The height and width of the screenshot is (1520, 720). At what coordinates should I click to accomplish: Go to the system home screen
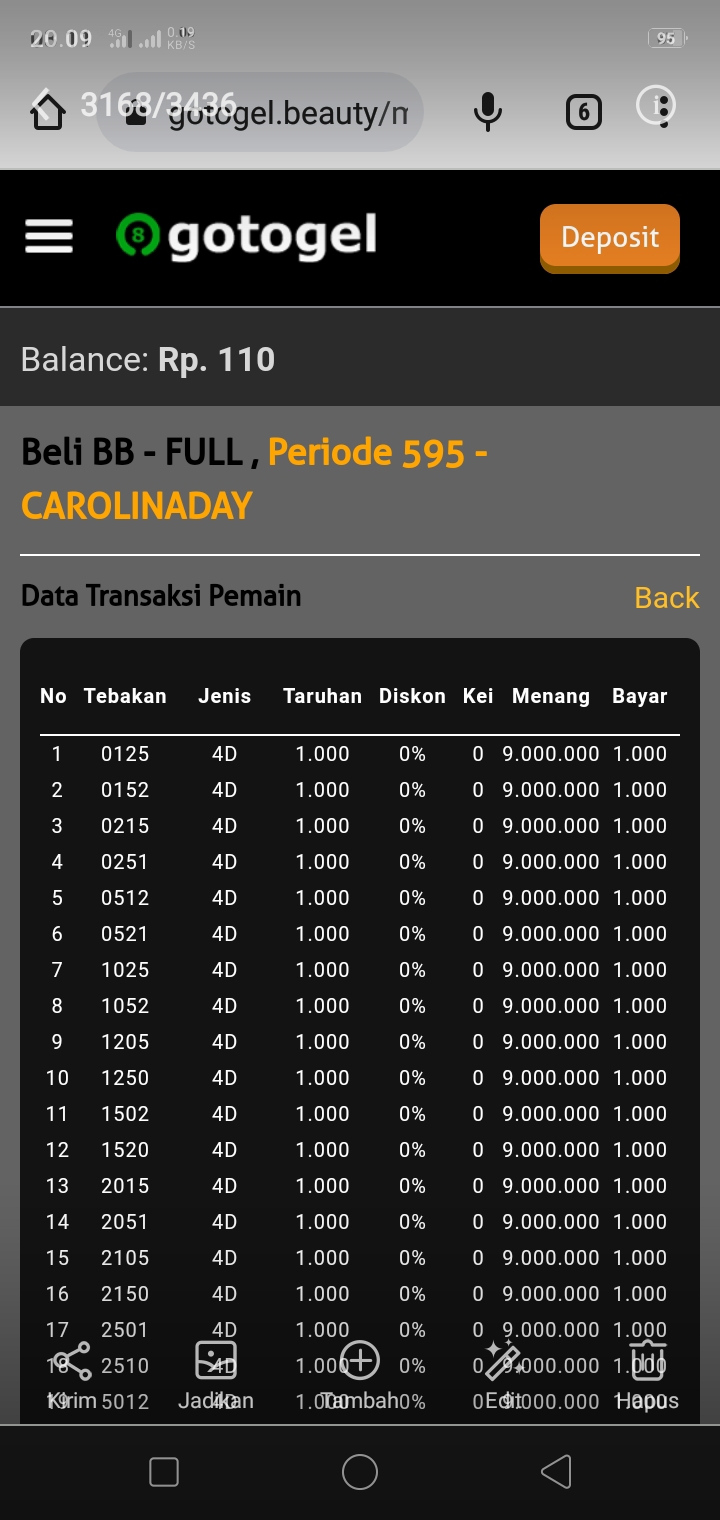pyautogui.click(x=360, y=1472)
